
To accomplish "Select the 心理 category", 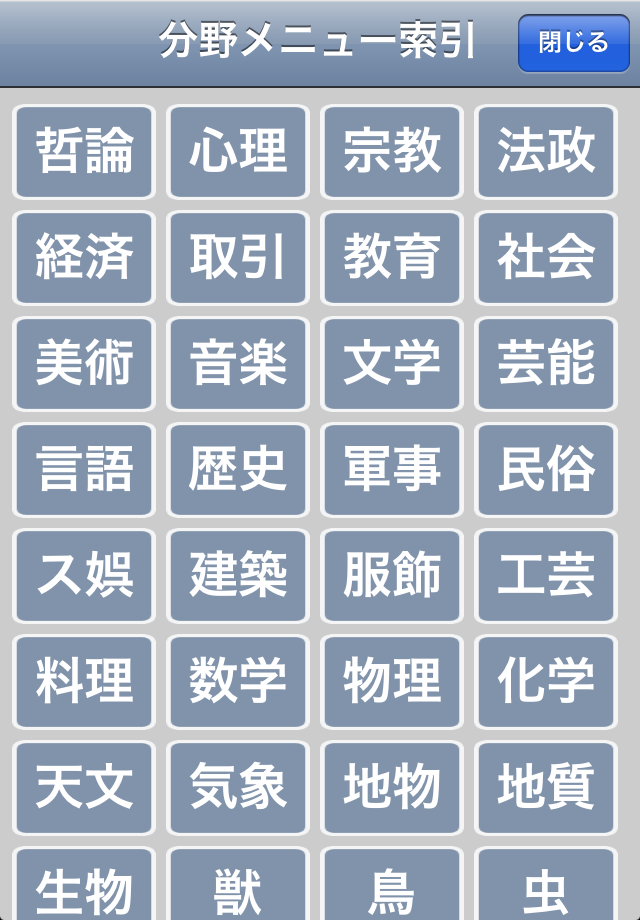I will point(238,152).
